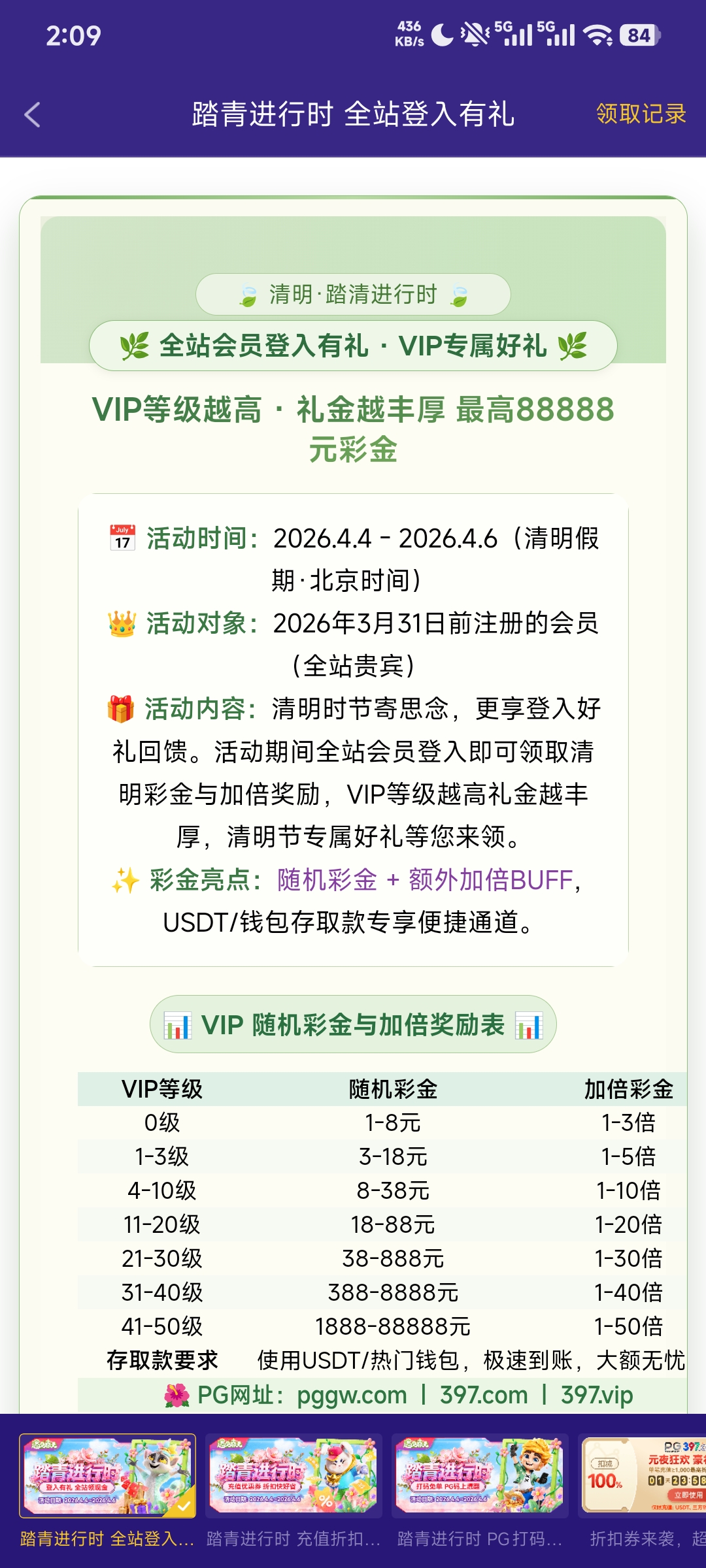Open 领取记录 claim records

(641, 114)
